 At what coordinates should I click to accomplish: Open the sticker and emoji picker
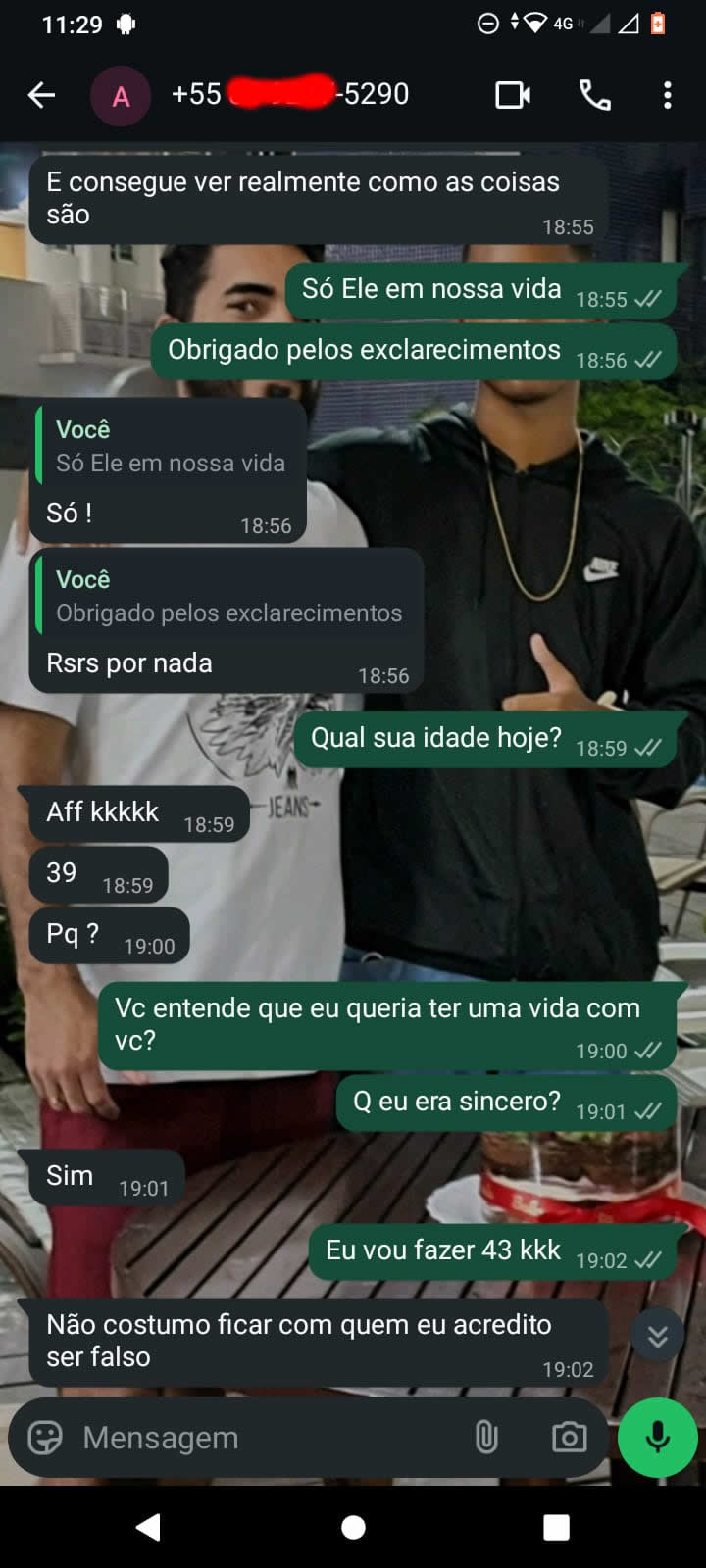tap(44, 1437)
